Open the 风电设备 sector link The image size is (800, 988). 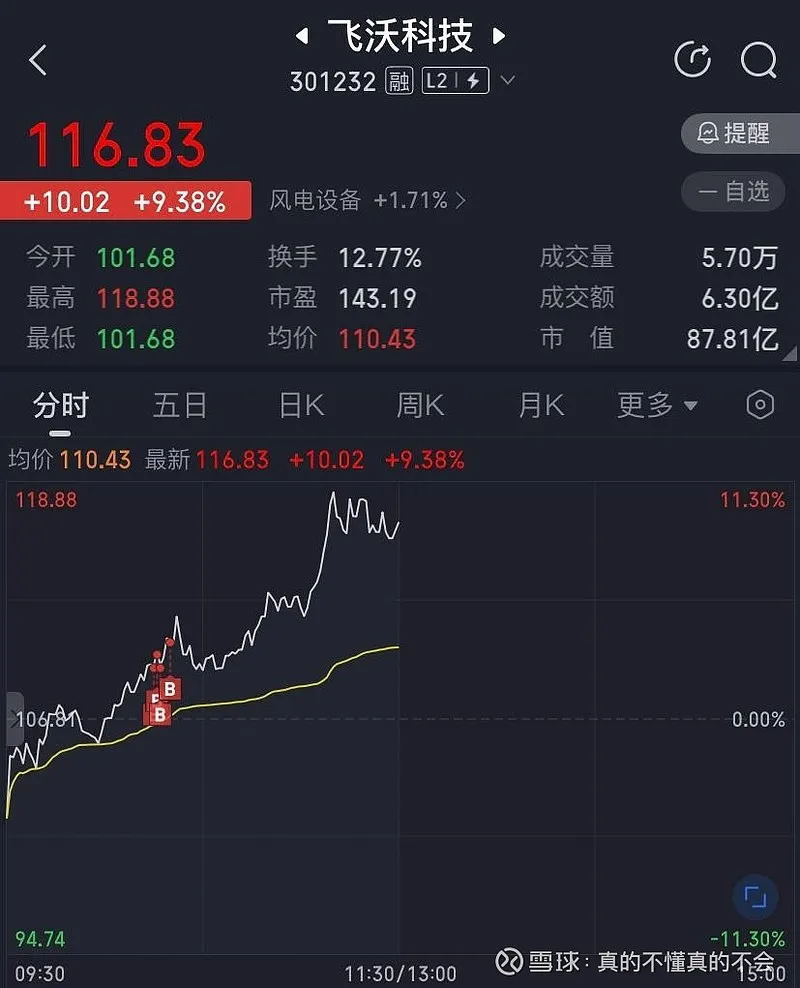click(367, 200)
